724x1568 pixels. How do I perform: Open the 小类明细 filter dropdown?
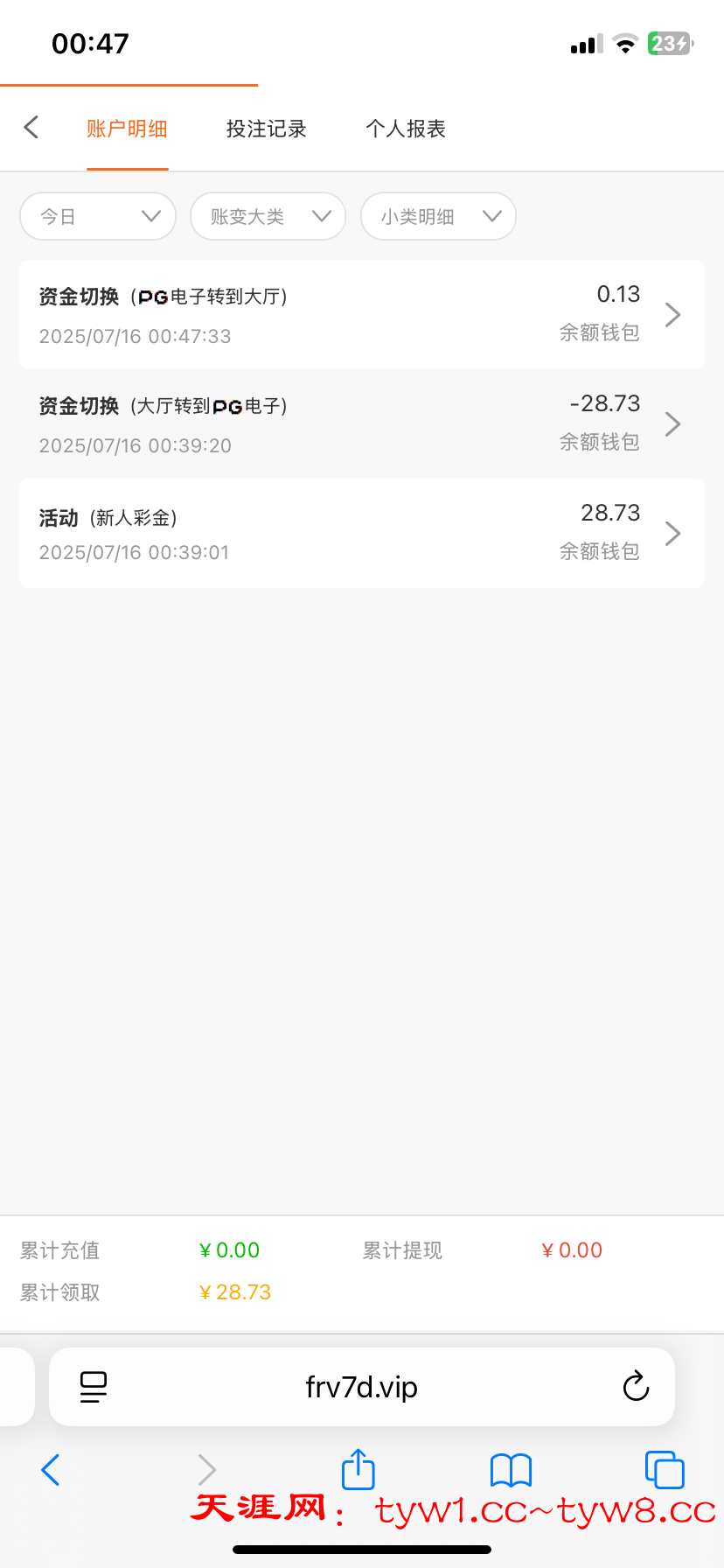pyautogui.click(x=438, y=216)
